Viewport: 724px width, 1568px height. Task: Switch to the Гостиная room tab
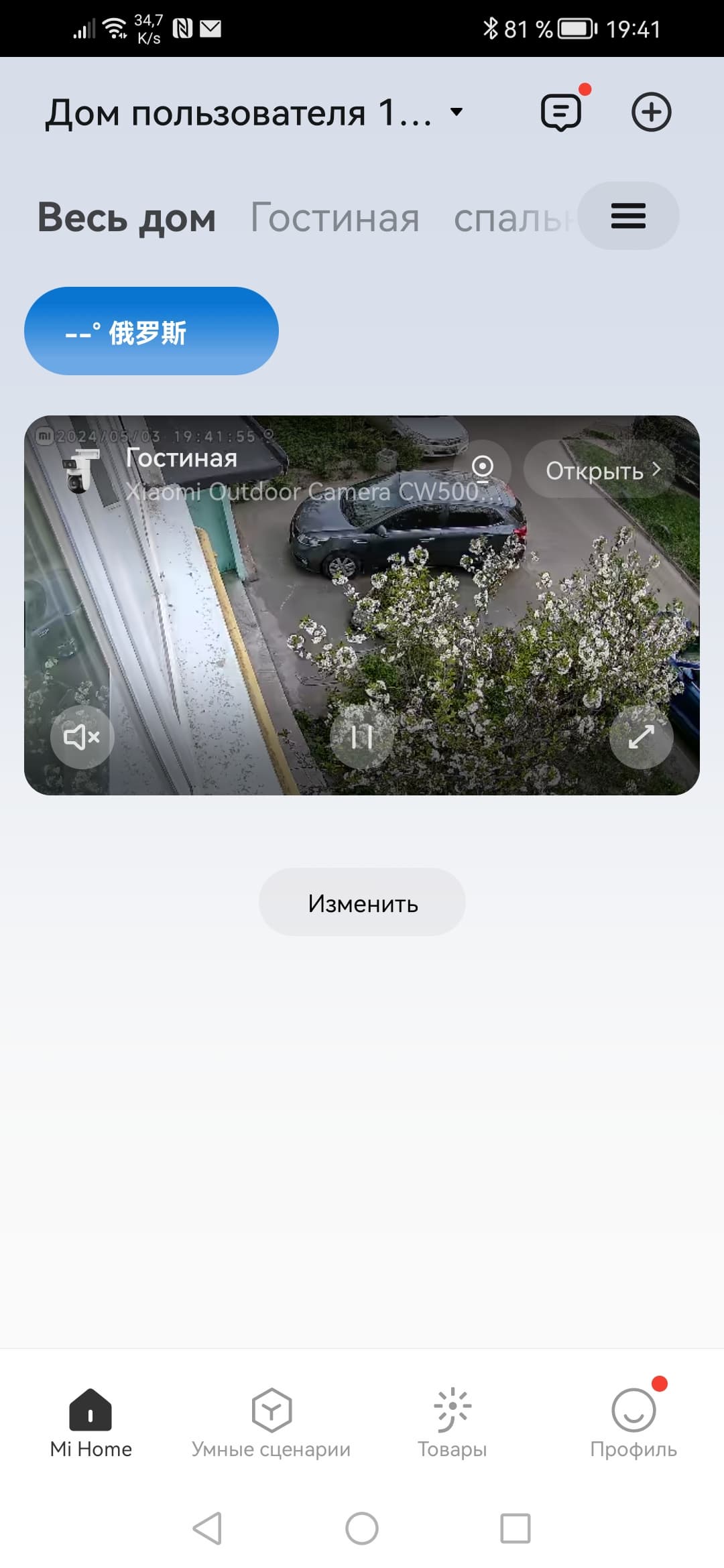click(x=335, y=218)
